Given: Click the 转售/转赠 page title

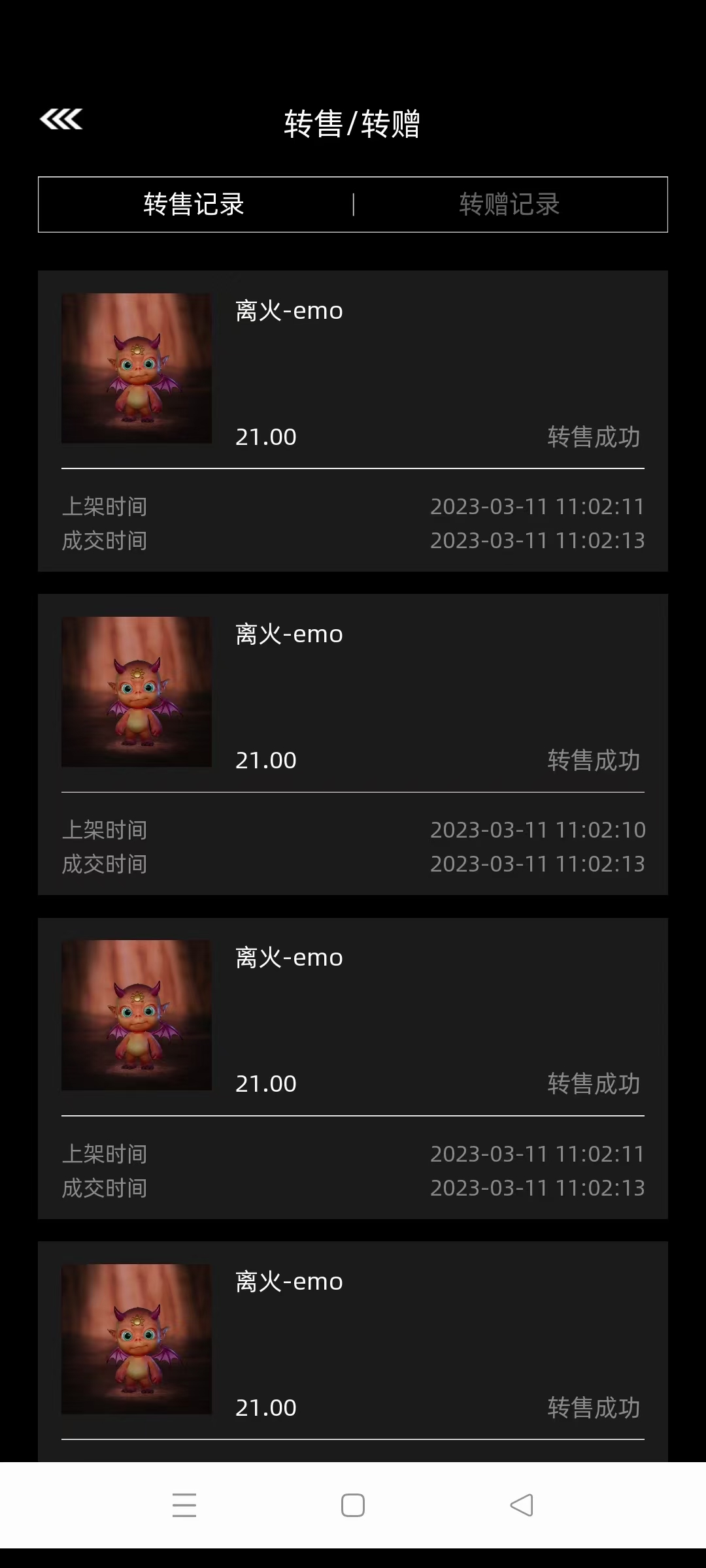Looking at the screenshot, I should point(353,124).
